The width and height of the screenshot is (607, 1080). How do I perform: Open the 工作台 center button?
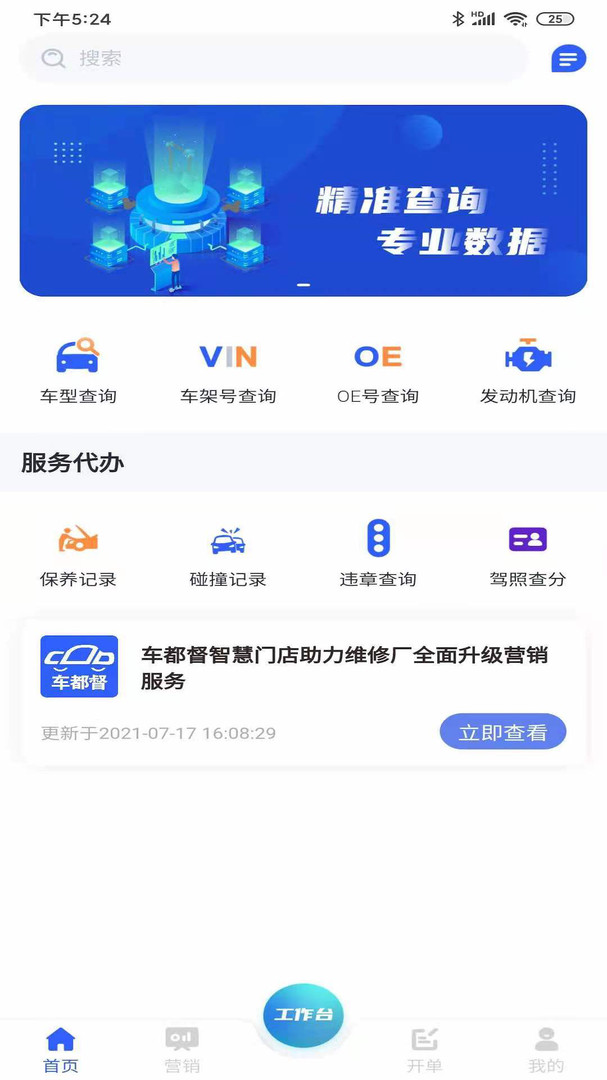(x=303, y=1015)
